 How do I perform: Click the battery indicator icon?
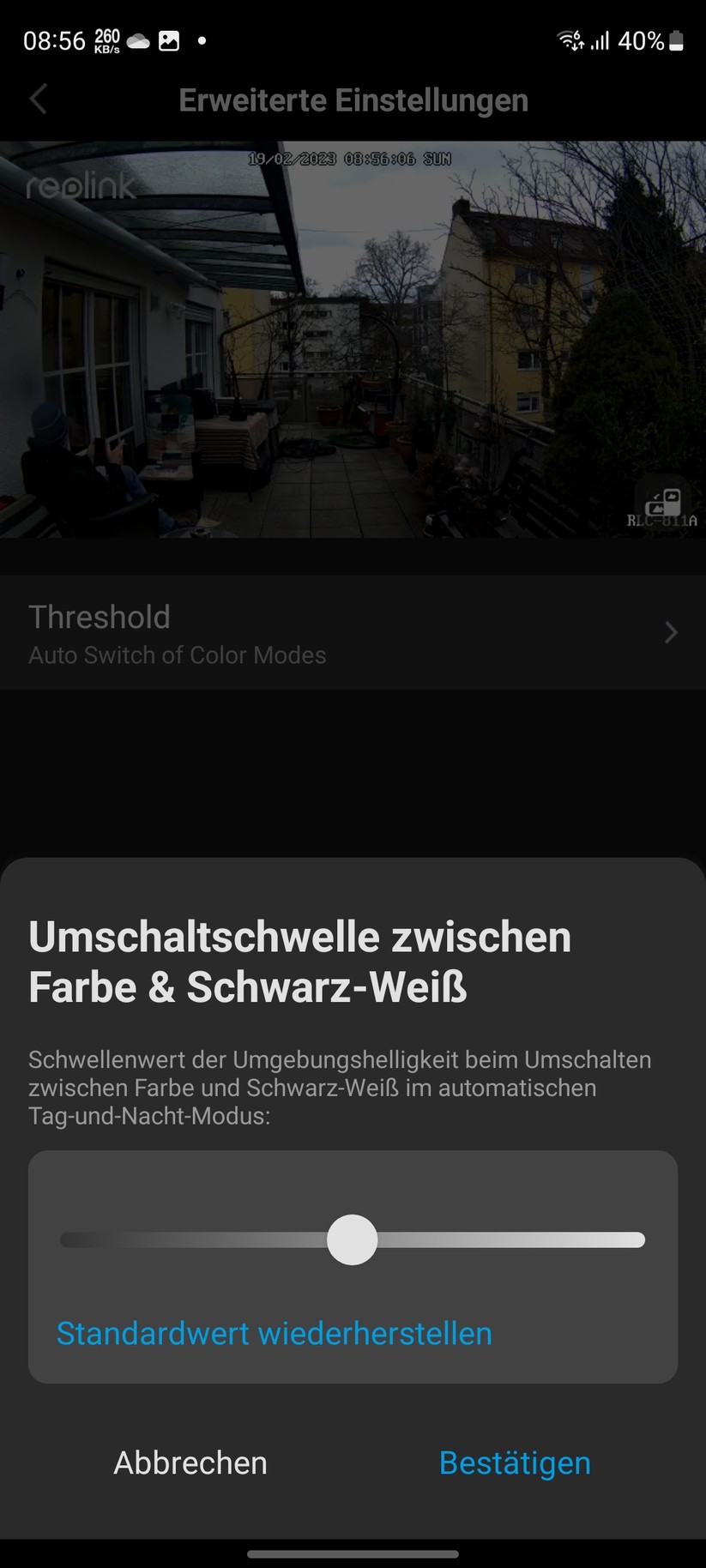coord(678,39)
